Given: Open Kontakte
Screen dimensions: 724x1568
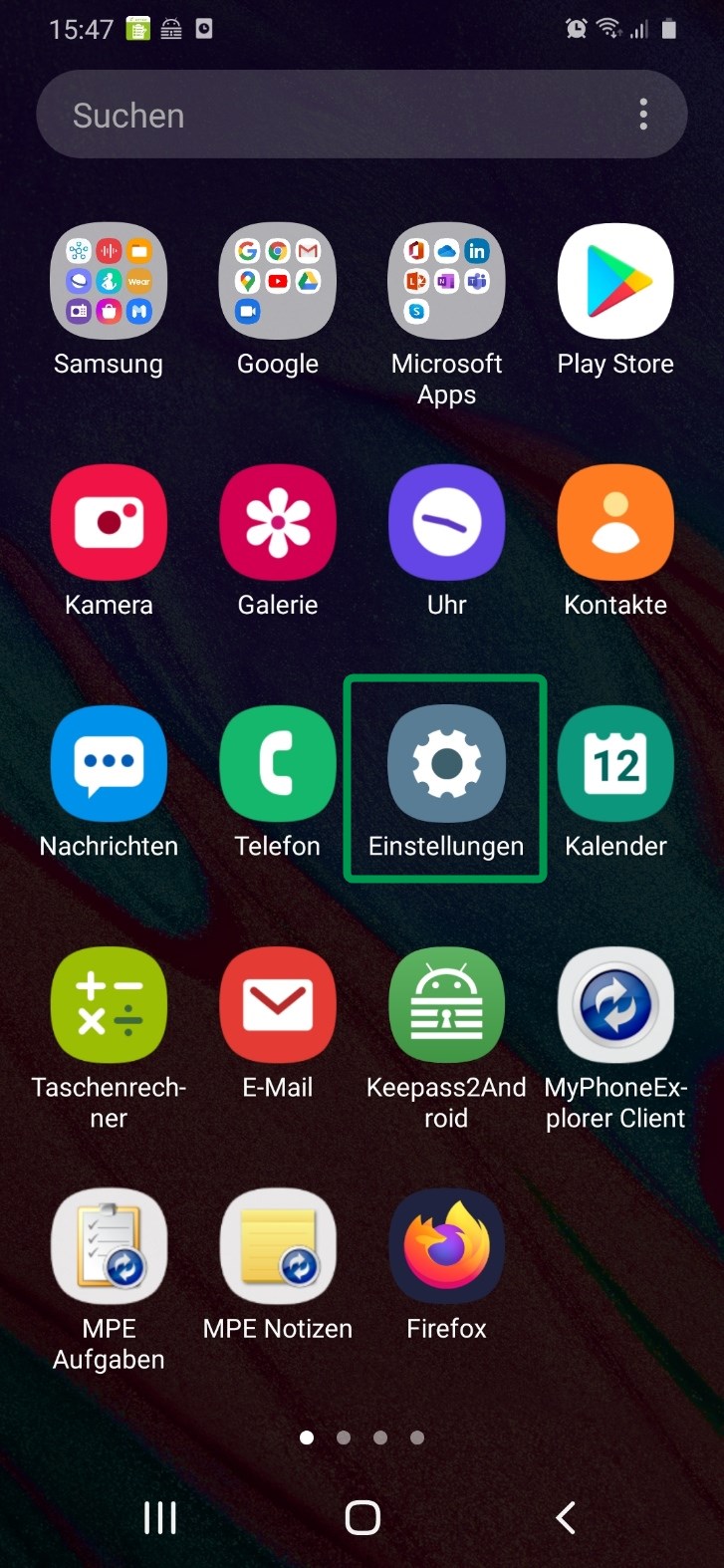Looking at the screenshot, I should (x=614, y=523).
